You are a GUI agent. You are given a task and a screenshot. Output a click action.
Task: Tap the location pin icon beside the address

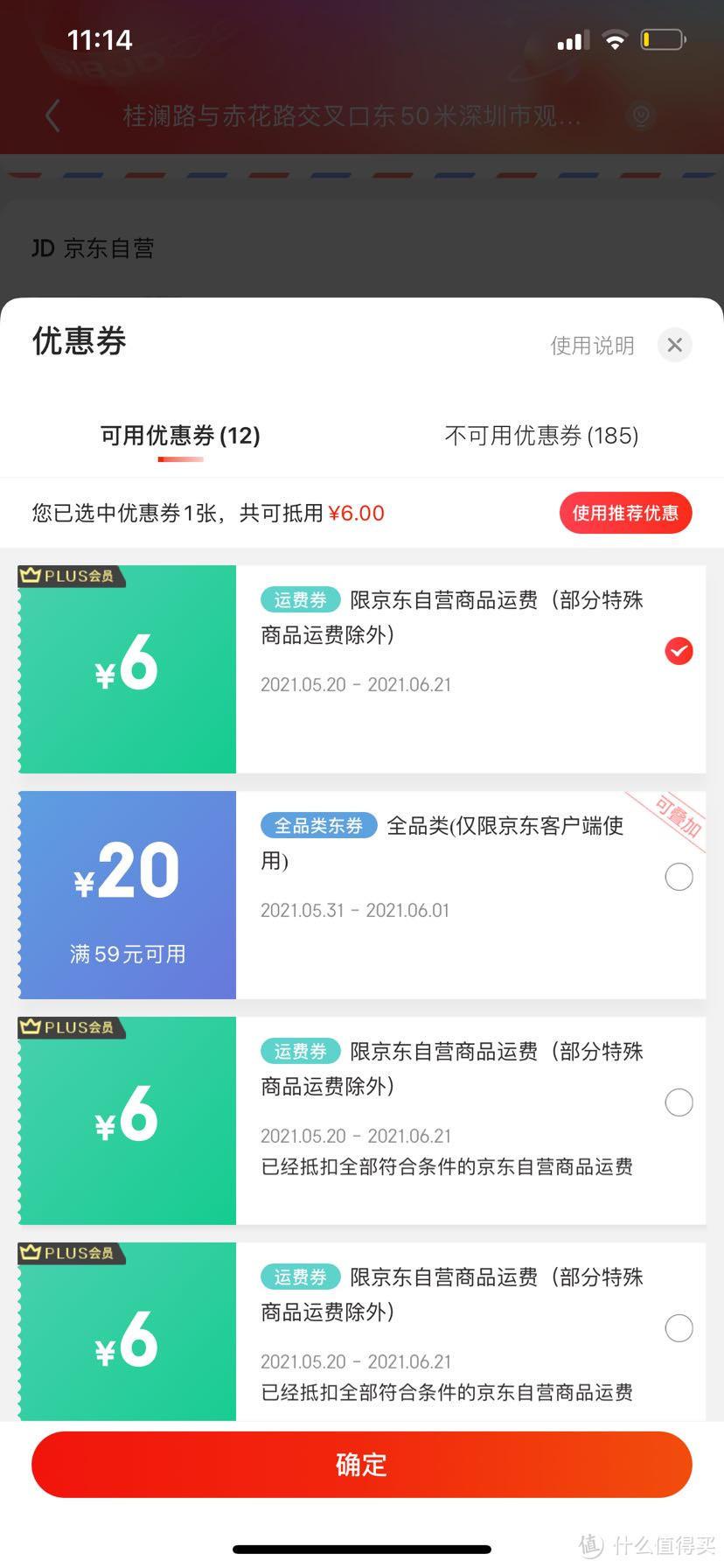(x=643, y=115)
